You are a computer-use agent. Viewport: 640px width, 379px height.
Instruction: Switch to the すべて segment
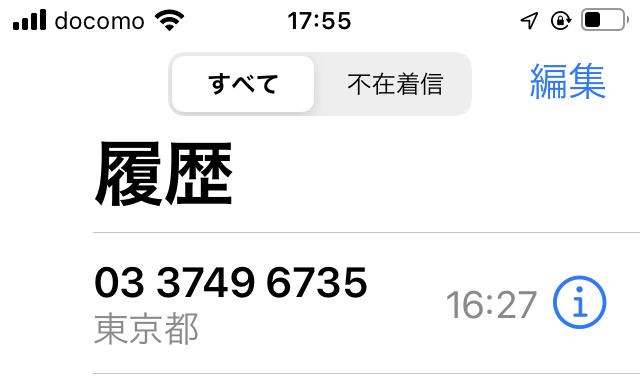(243, 84)
